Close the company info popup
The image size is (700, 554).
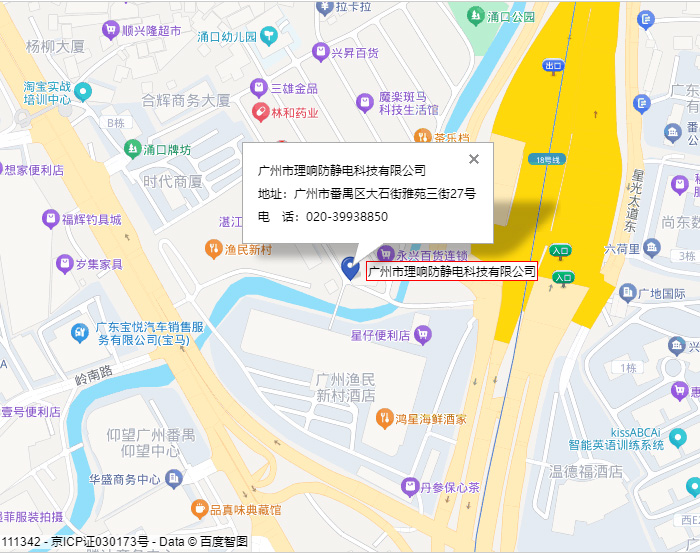(474, 159)
